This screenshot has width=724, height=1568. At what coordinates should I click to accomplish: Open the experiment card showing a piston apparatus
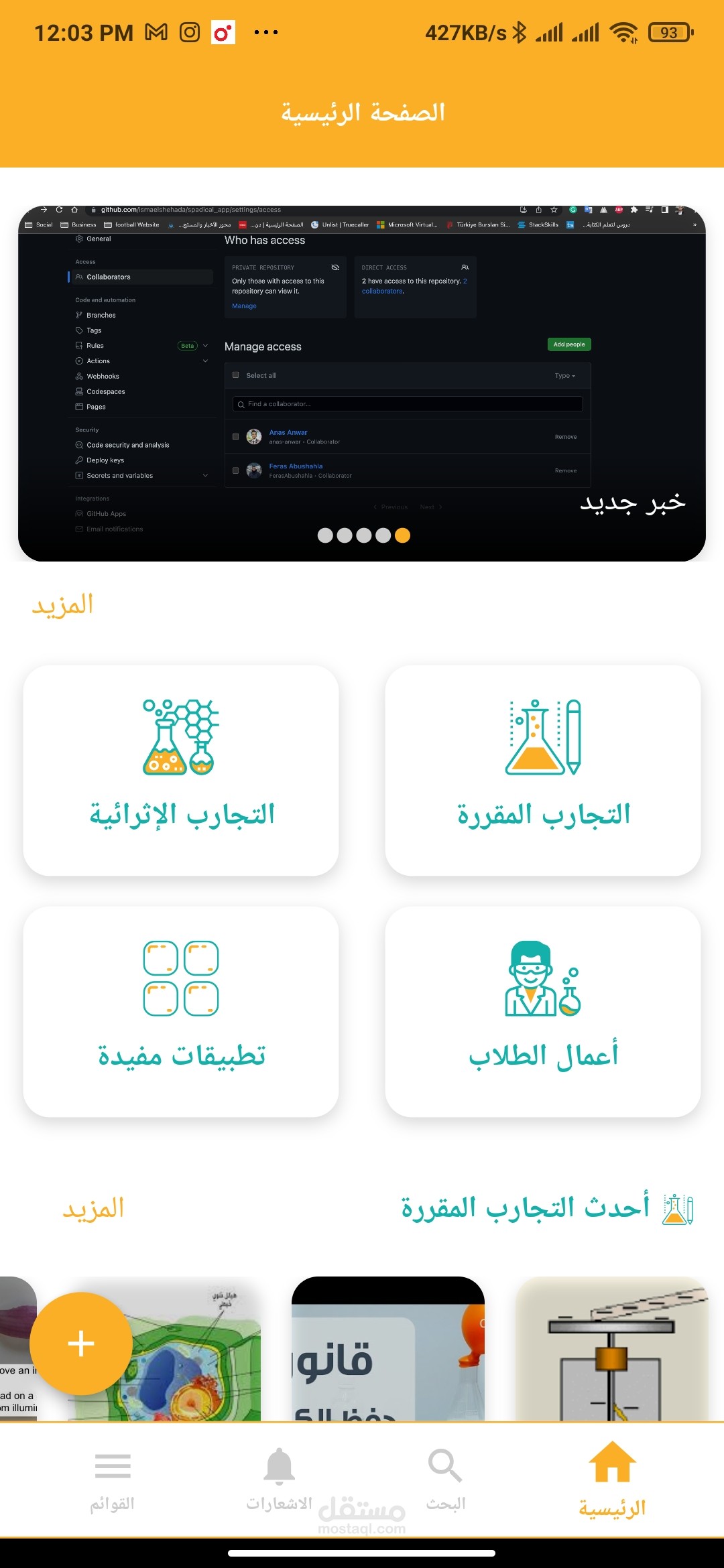612,1348
